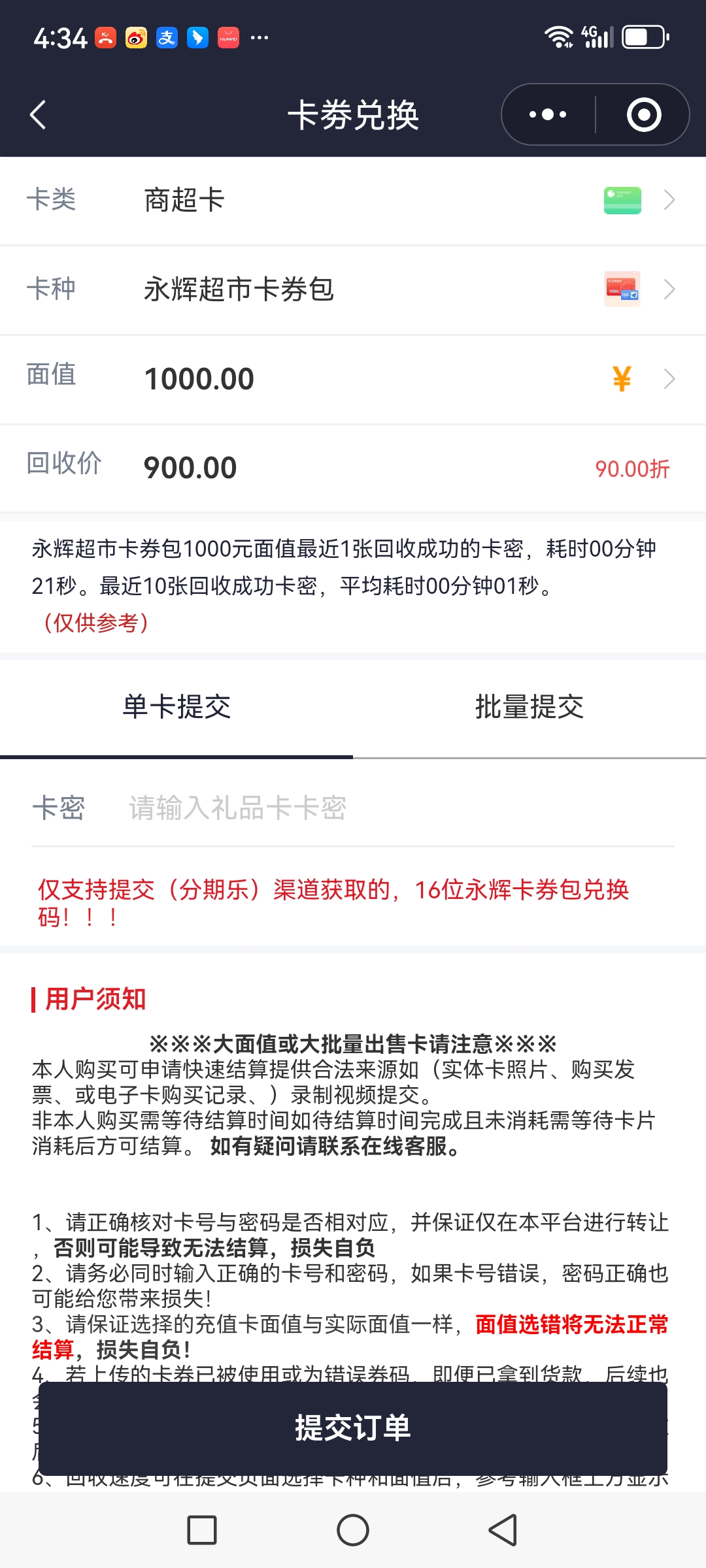Switch to the 单卡提交 tab

pos(176,707)
